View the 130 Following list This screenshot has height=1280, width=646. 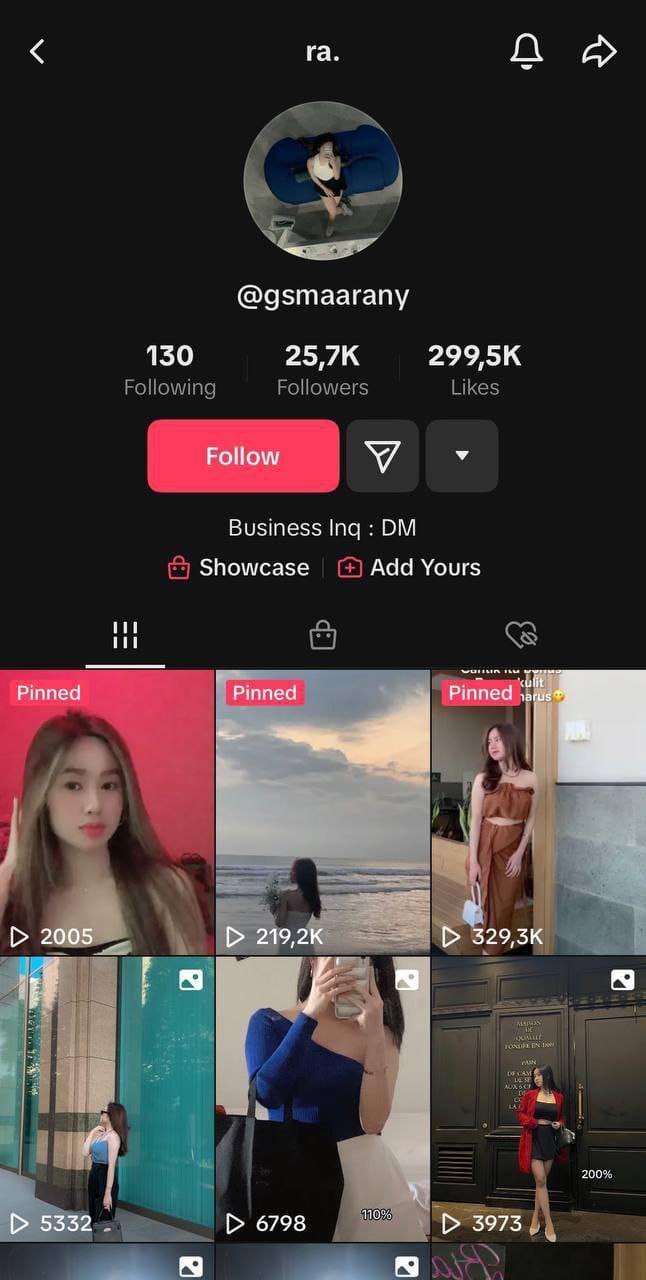click(x=170, y=370)
